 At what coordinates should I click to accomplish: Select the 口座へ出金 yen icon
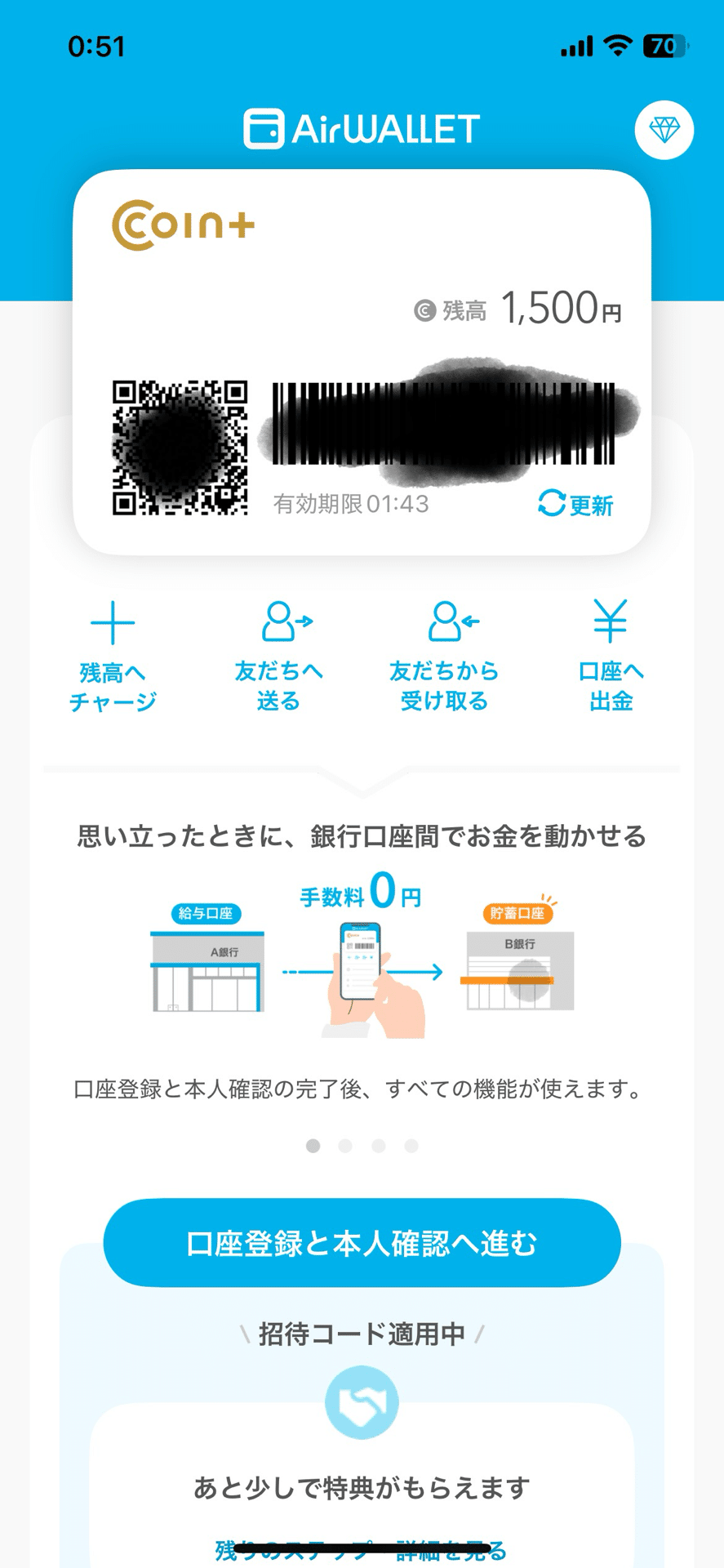click(610, 622)
